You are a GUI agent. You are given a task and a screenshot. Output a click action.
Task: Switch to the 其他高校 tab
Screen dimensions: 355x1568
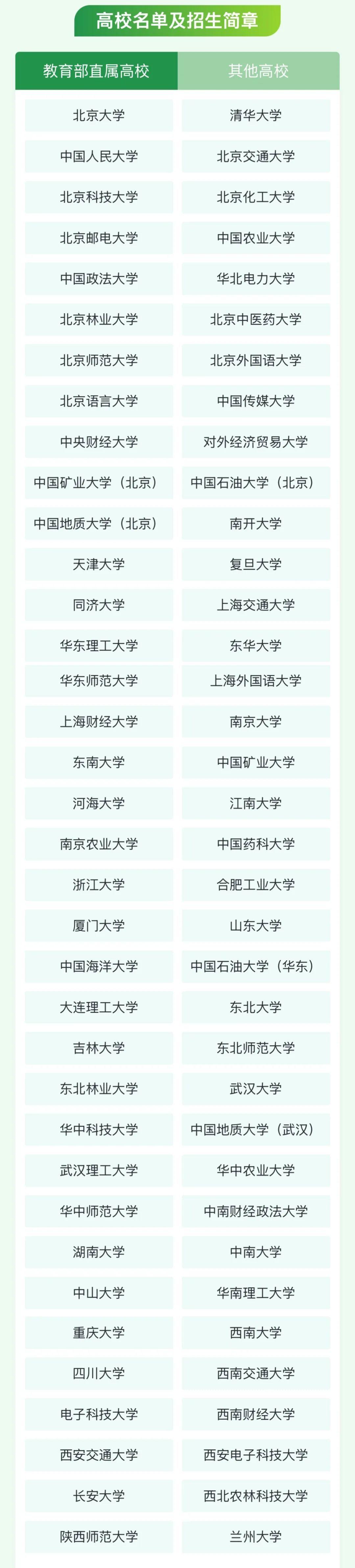(x=258, y=71)
